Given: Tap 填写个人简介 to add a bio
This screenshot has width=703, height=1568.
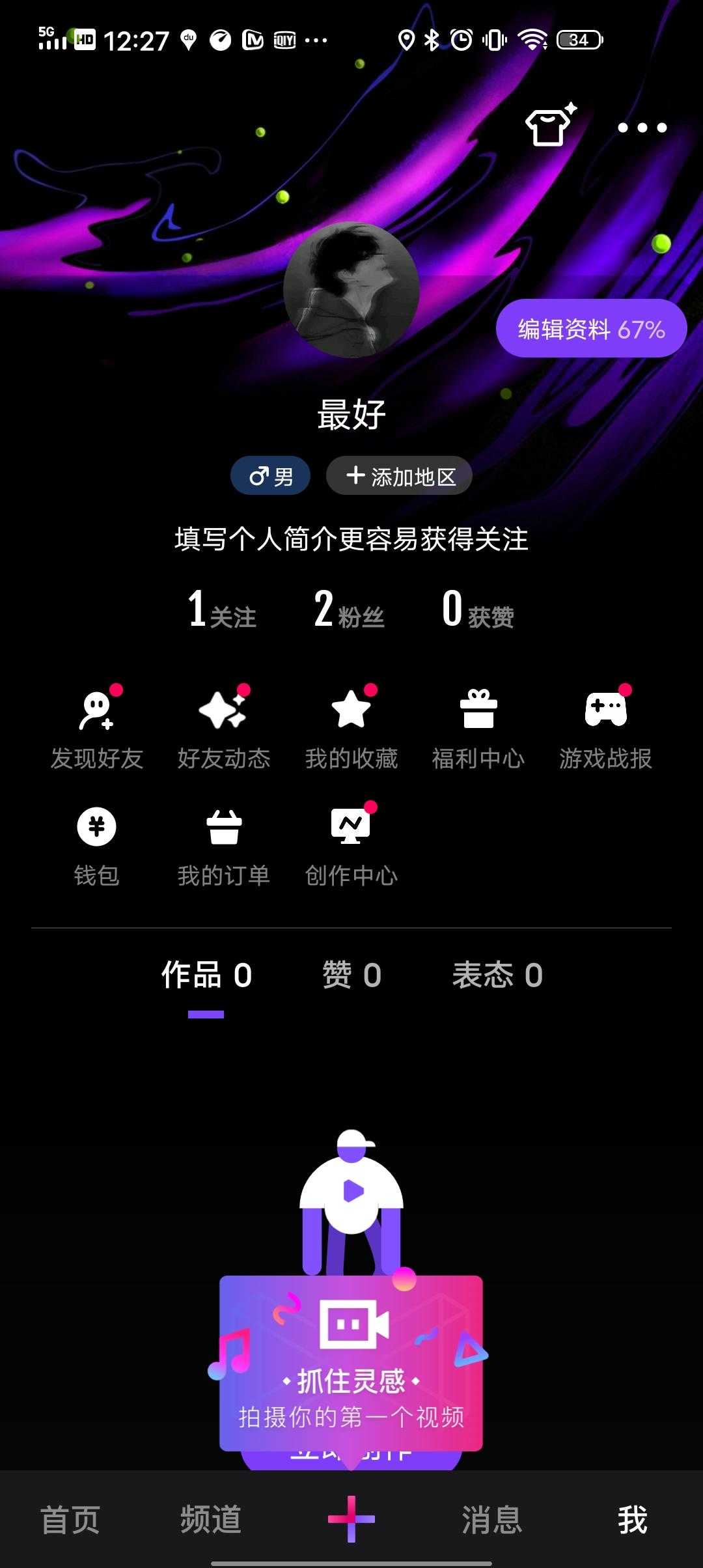Looking at the screenshot, I should pyautogui.click(x=351, y=539).
